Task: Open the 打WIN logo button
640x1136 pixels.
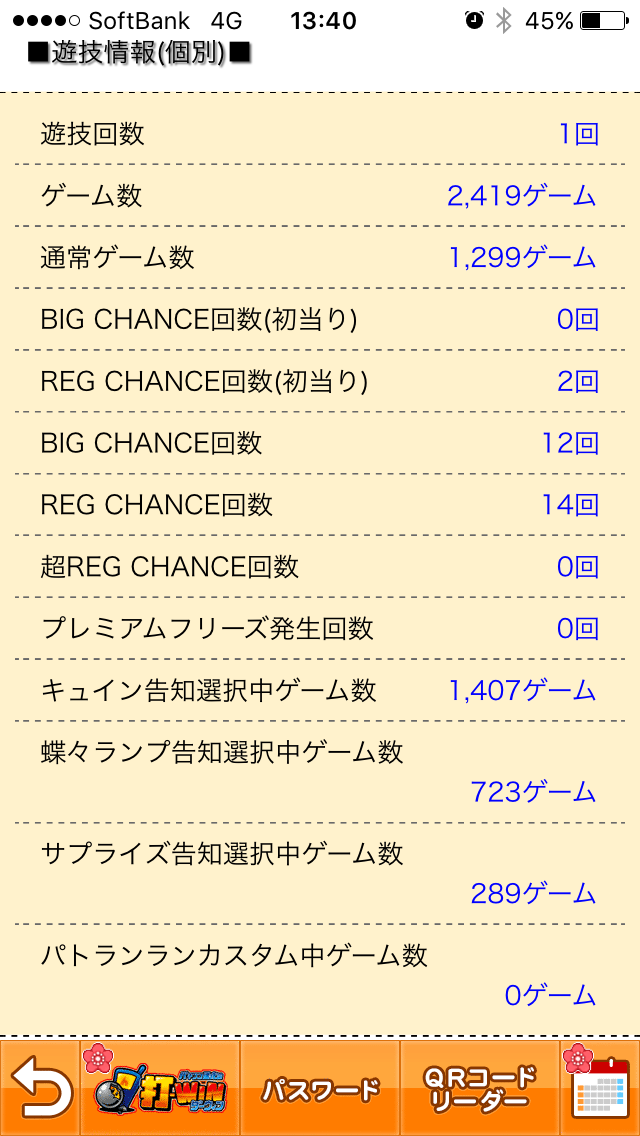Action: point(159,1088)
